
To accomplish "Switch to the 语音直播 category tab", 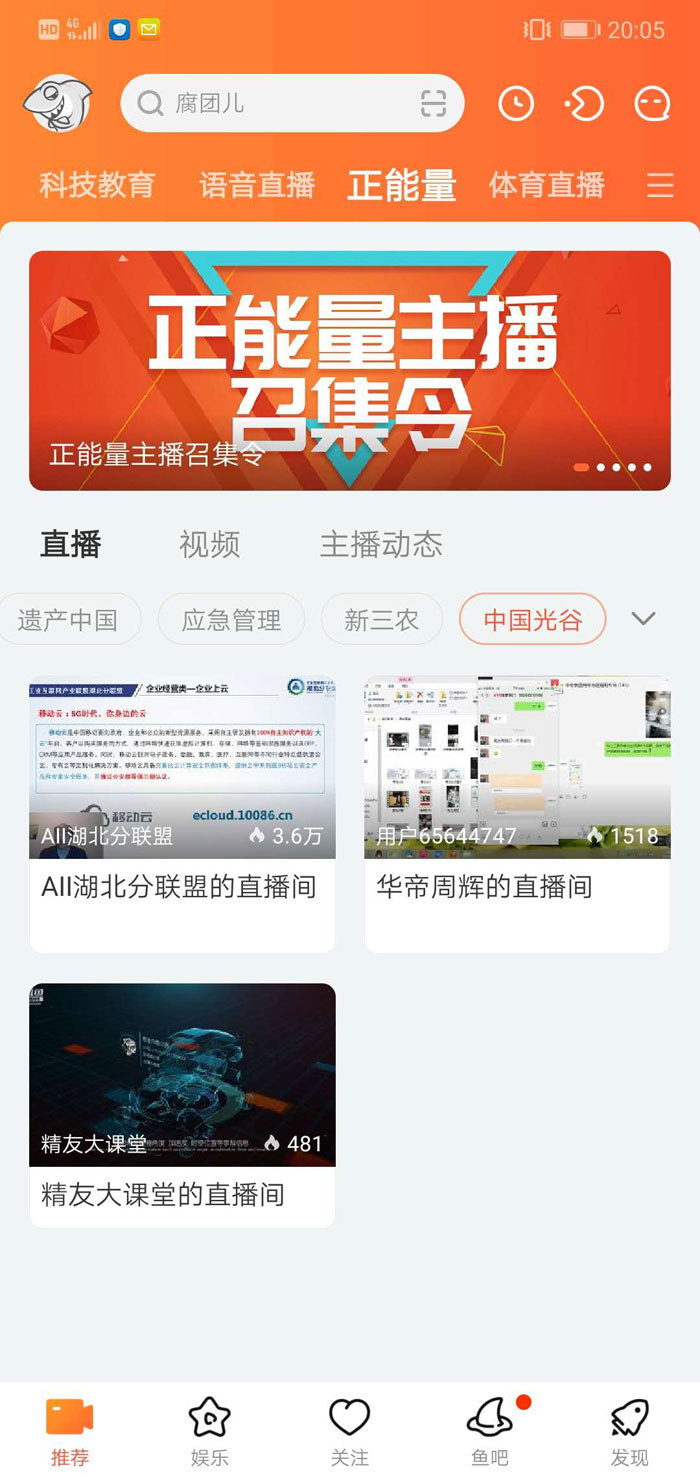I will click(x=257, y=185).
